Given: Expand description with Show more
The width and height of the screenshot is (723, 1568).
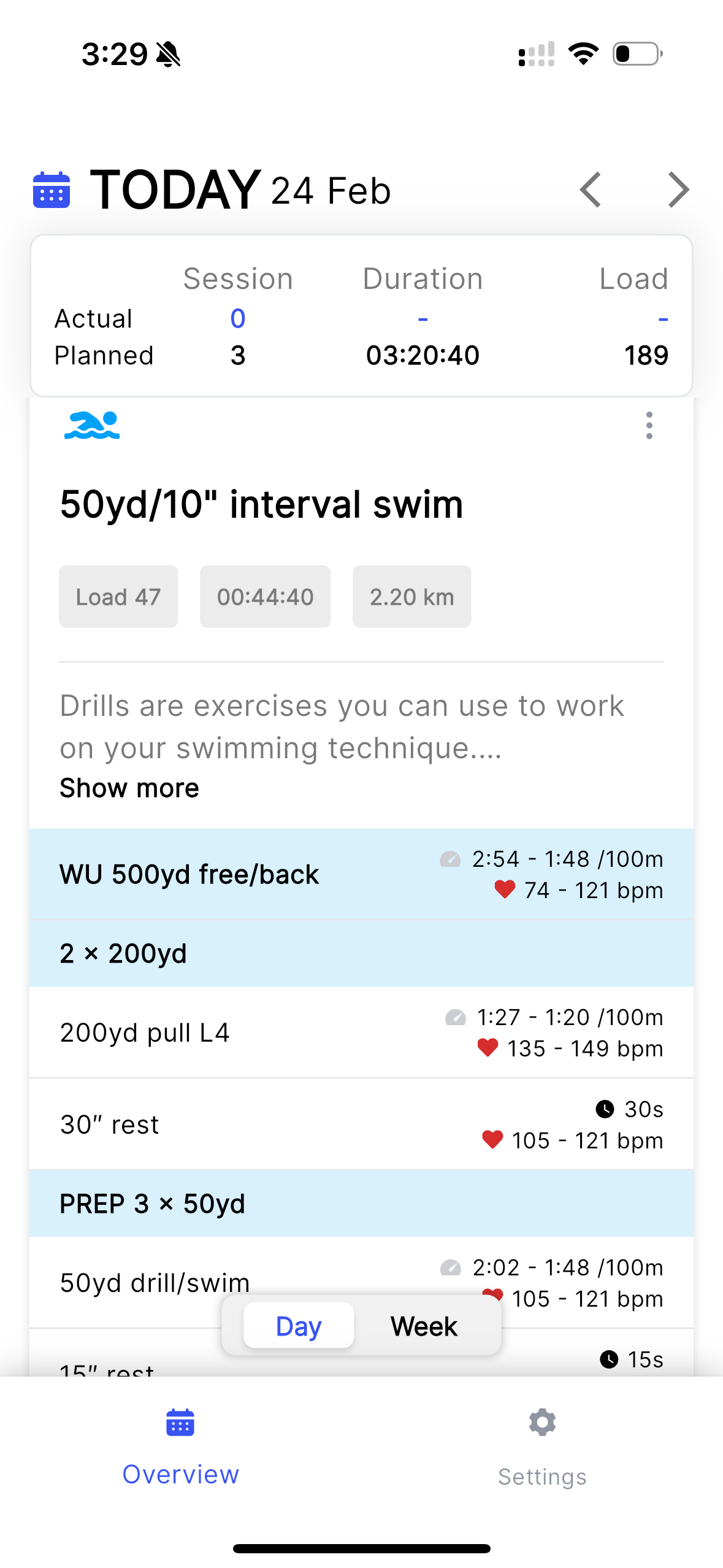Looking at the screenshot, I should click(x=129, y=788).
